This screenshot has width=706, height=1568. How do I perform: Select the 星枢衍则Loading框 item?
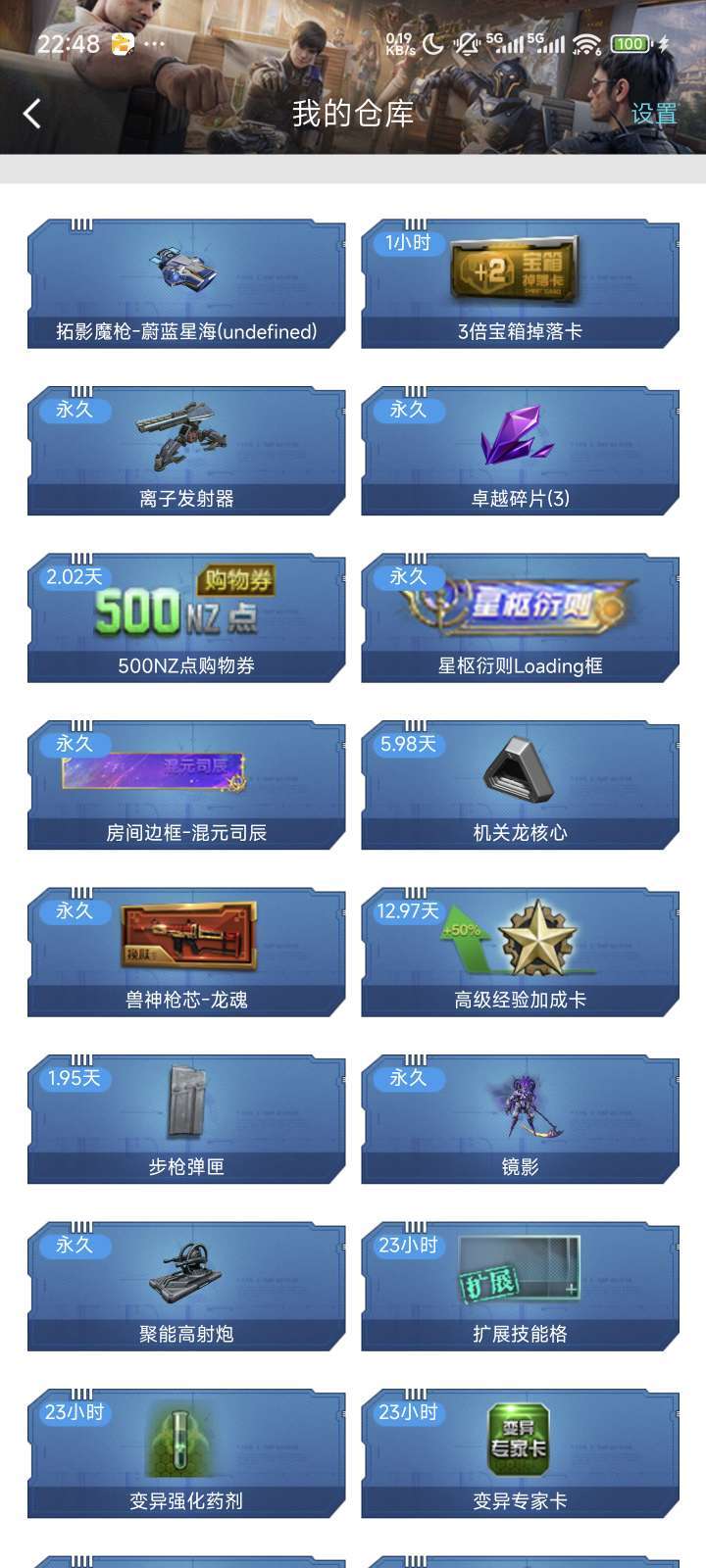(521, 618)
